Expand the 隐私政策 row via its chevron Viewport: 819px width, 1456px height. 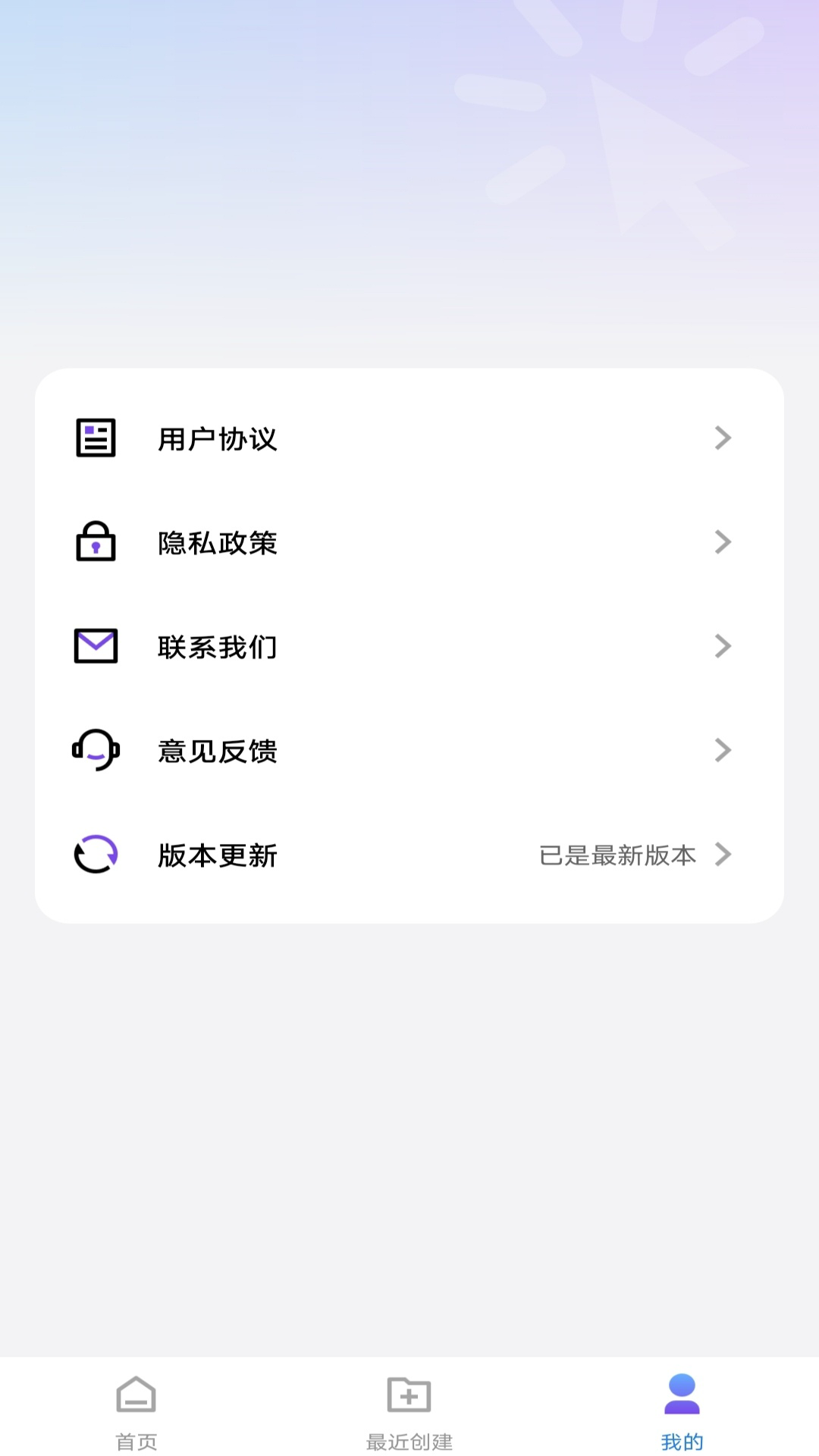click(x=724, y=542)
